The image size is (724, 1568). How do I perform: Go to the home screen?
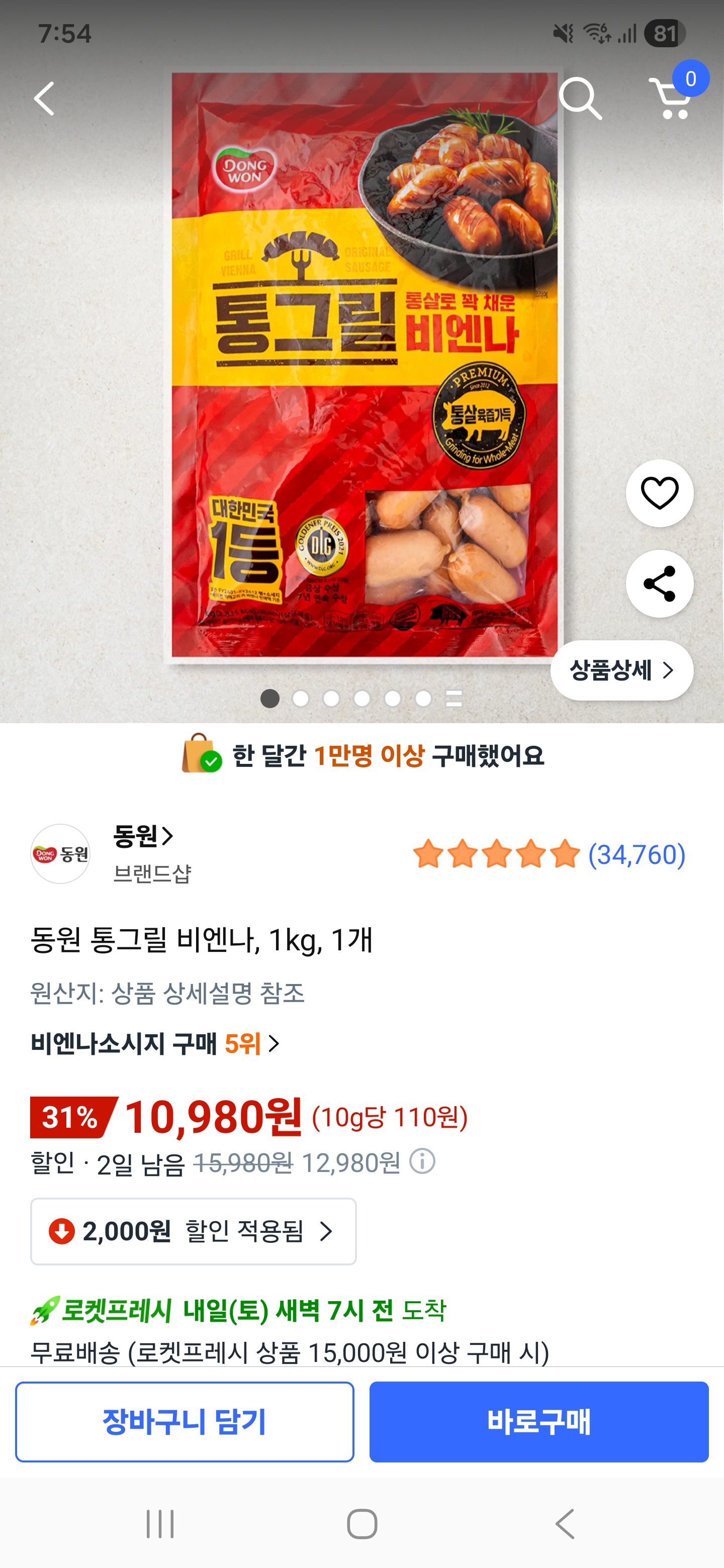(363, 1524)
